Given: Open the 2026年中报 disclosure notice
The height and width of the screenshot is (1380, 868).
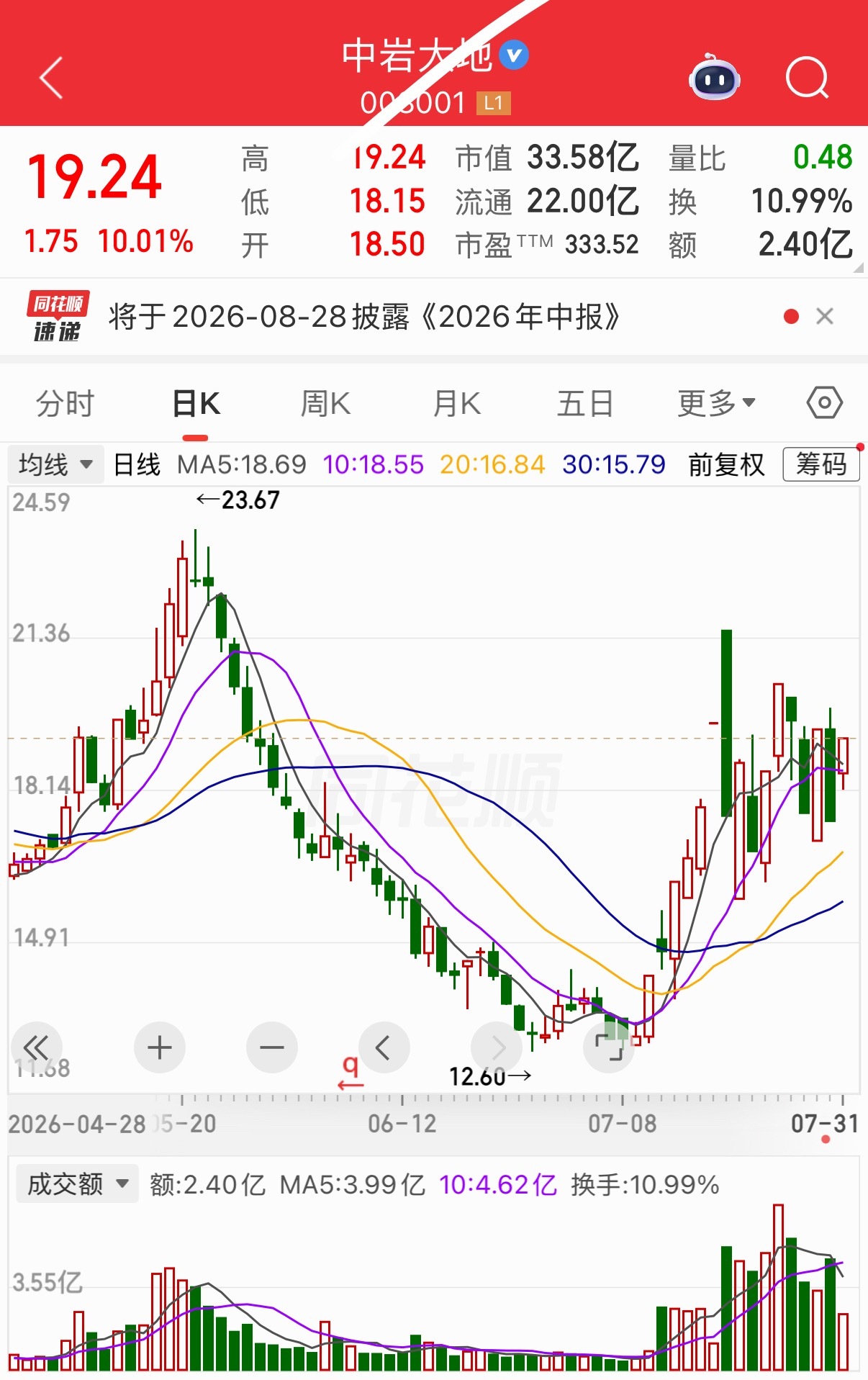Looking at the screenshot, I should point(364,316).
